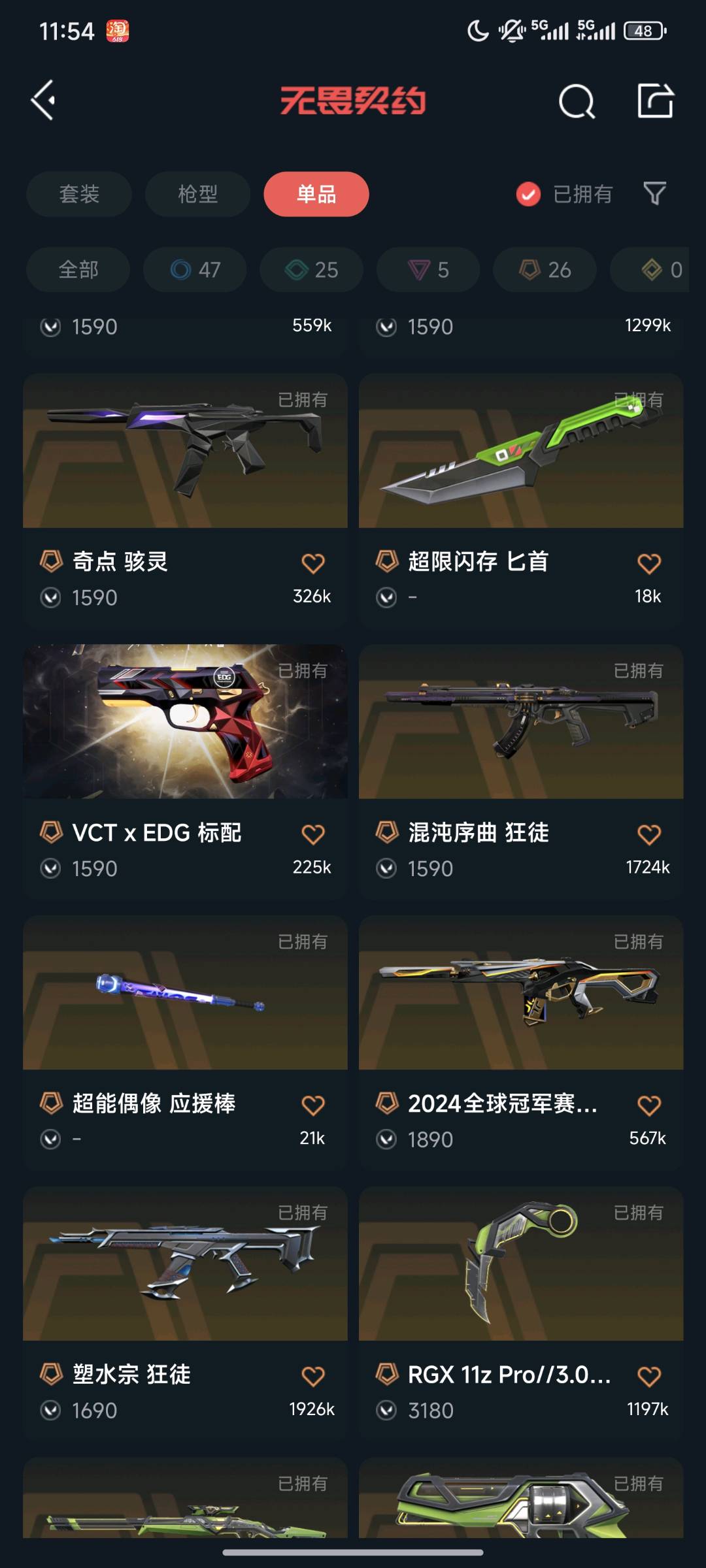Filter by the rarity chip showing 5
This screenshot has width=706, height=1568.
[428, 269]
